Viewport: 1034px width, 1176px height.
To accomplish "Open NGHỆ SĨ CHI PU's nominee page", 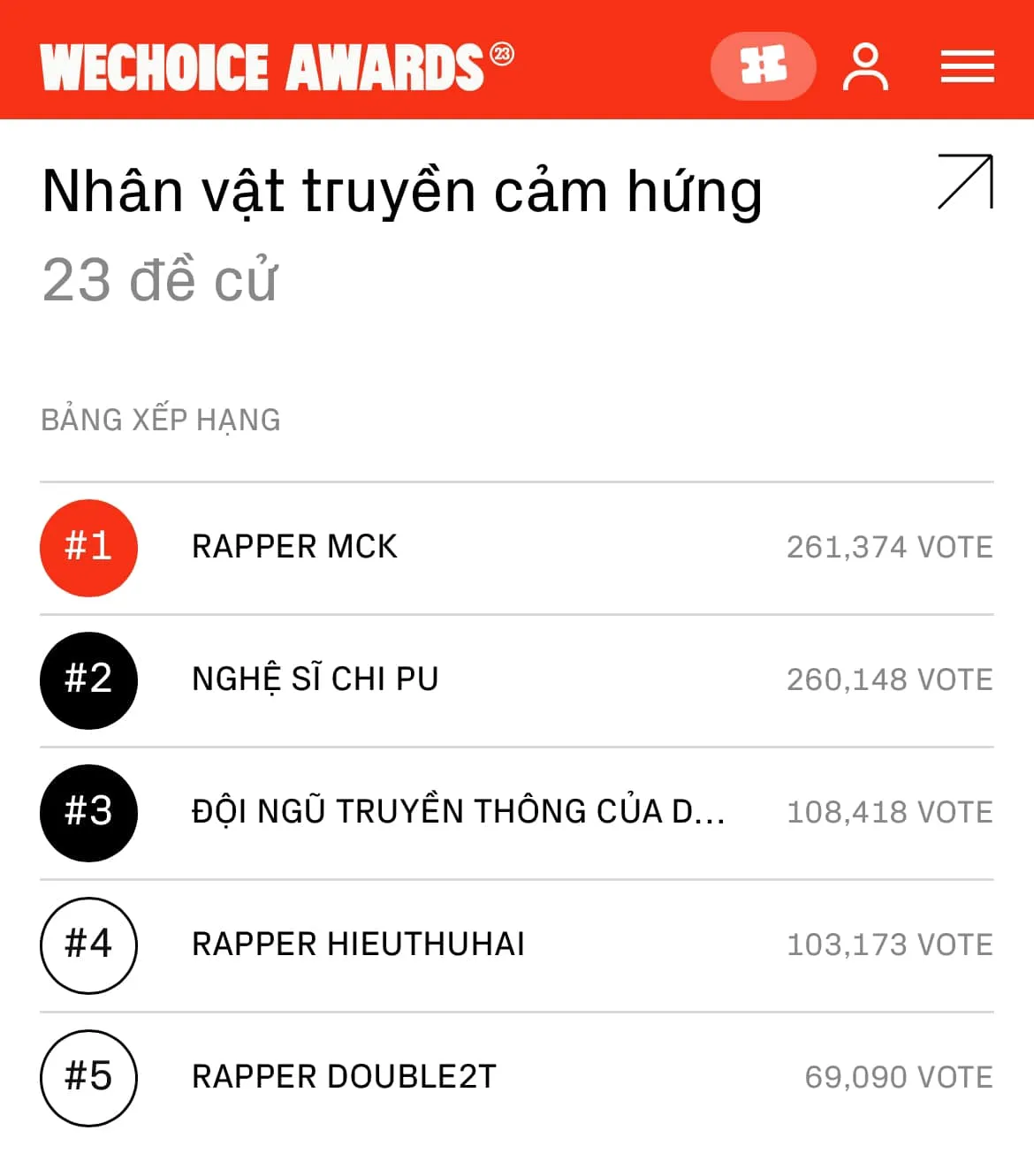I will coord(314,680).
